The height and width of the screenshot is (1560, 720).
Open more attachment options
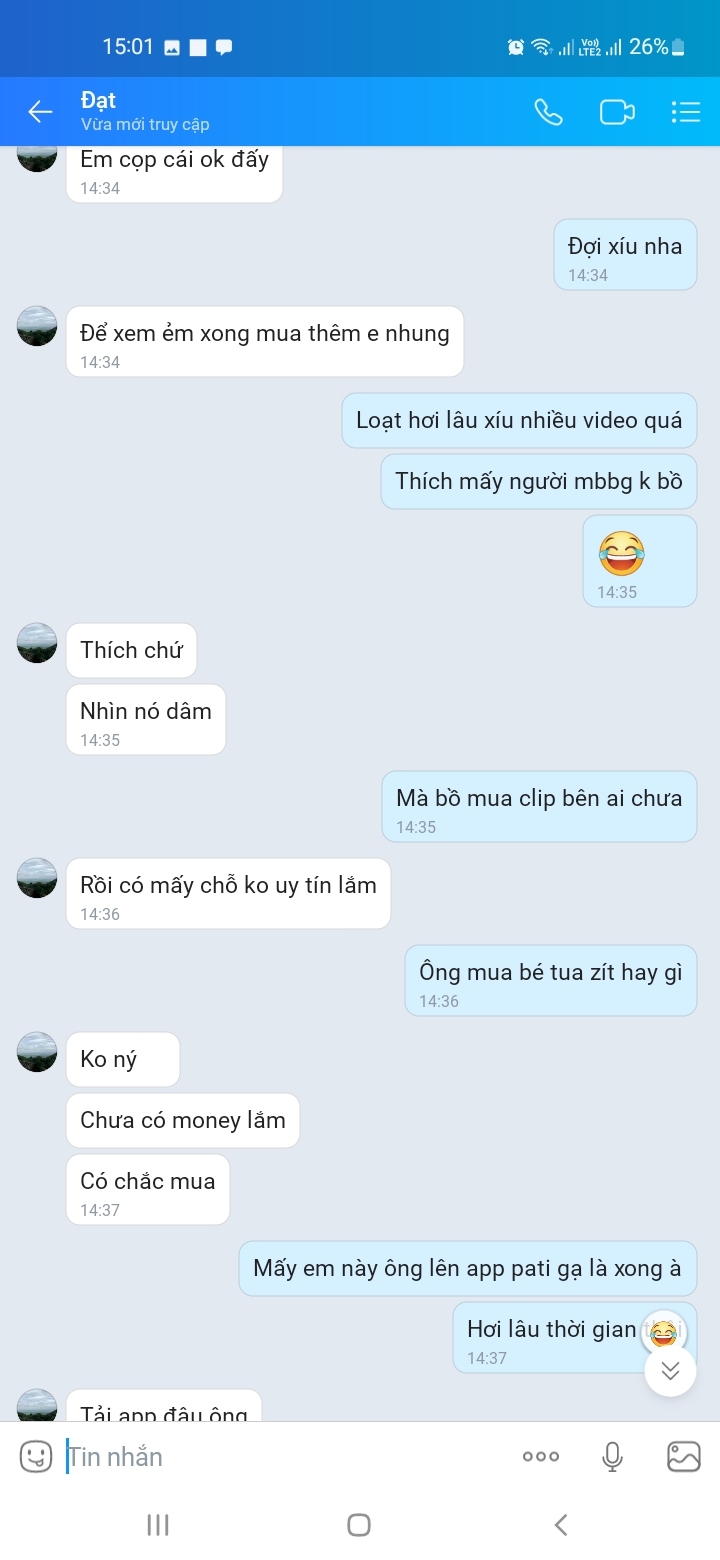coord(541,1457)
